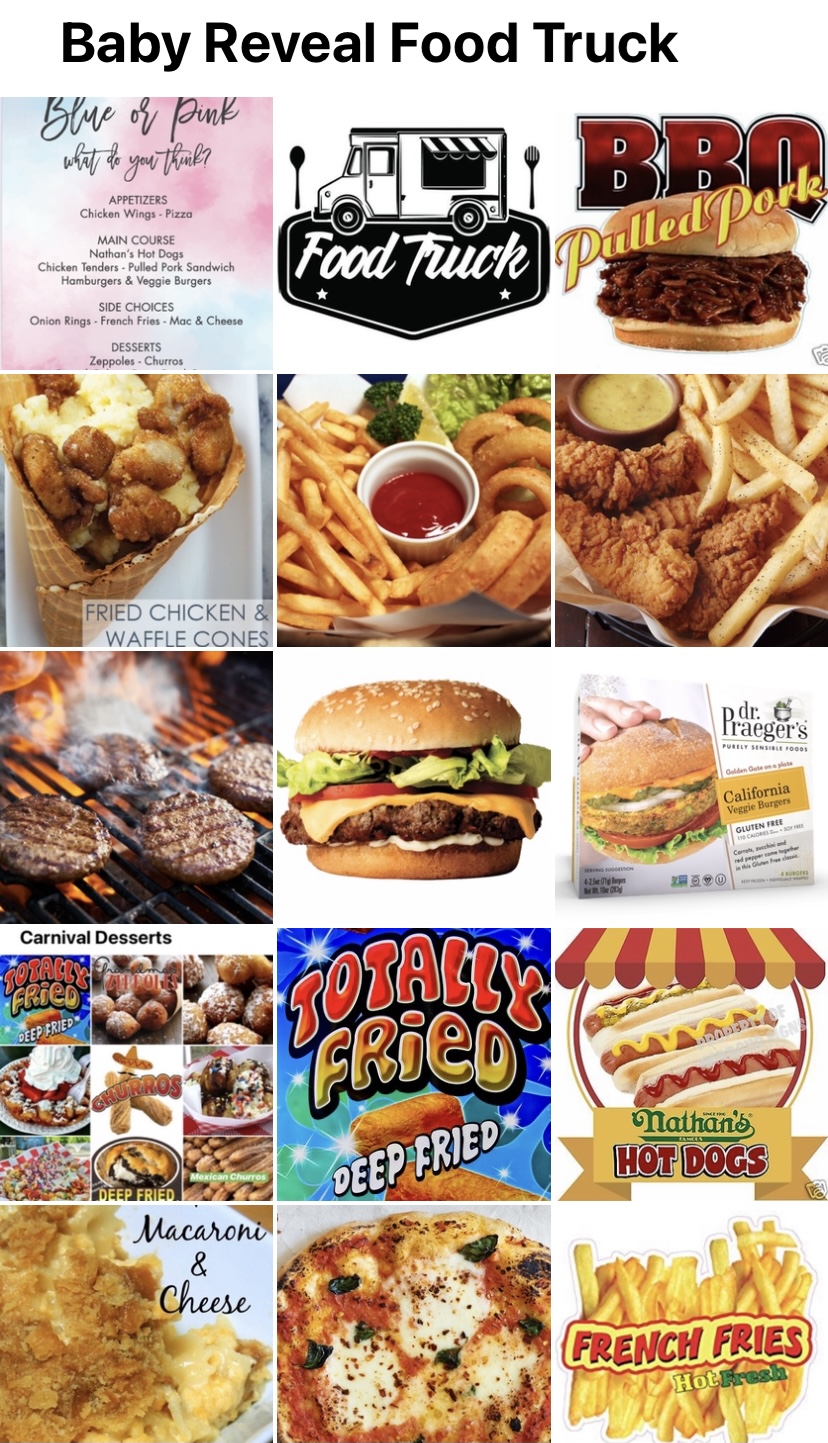This screenshot has width=828, height=1443.
Task: Open the BBQ Pulled Pork pin
Action: [x=691, y=232]
